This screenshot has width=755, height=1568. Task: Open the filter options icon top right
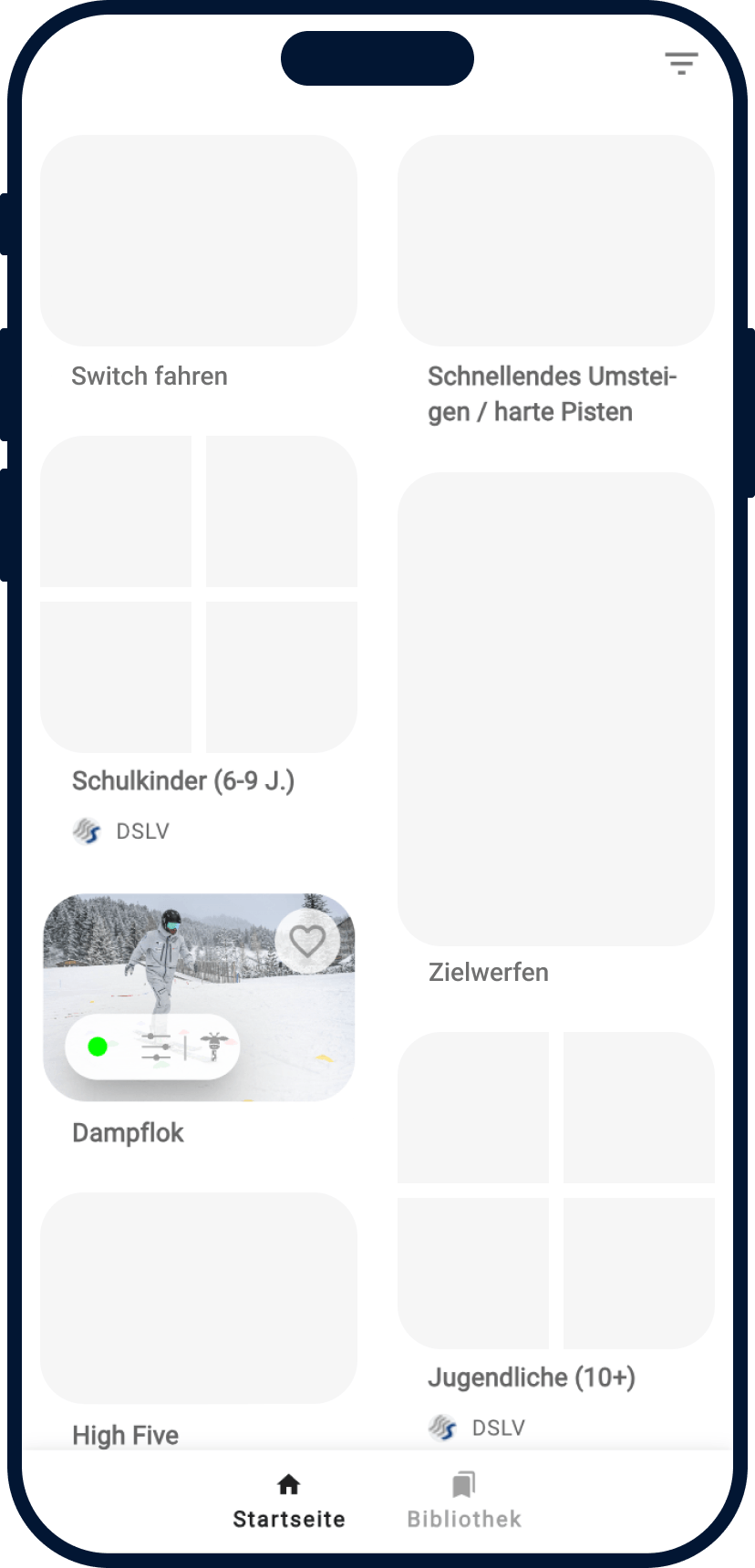(x=681, y=62)
